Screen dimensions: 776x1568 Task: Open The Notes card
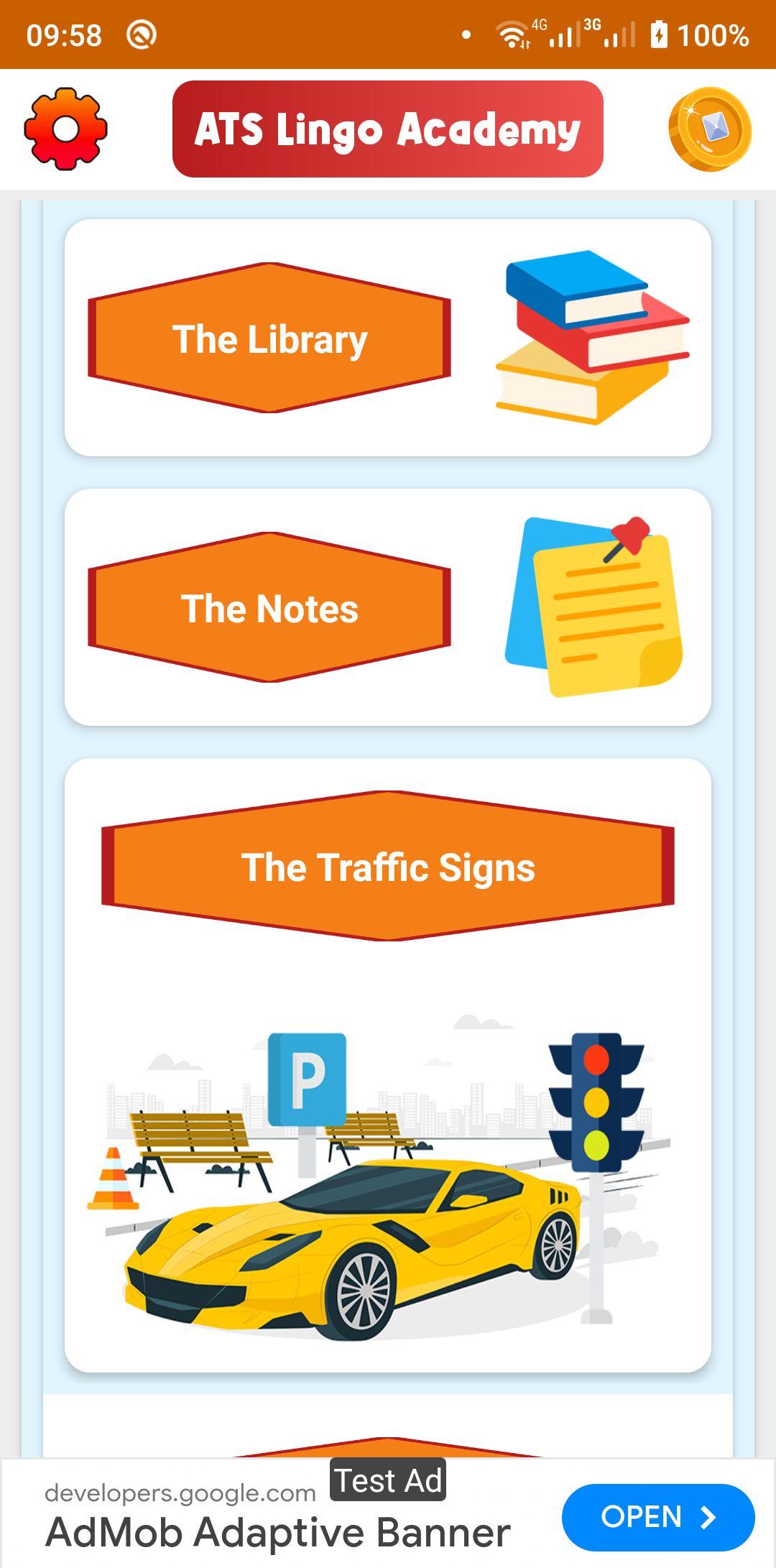[388, 607]
